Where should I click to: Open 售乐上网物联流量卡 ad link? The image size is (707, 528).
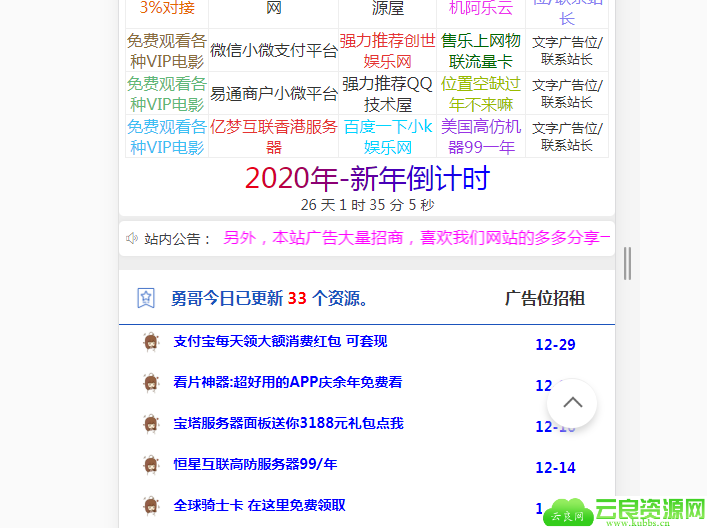(x=481, y=51)
